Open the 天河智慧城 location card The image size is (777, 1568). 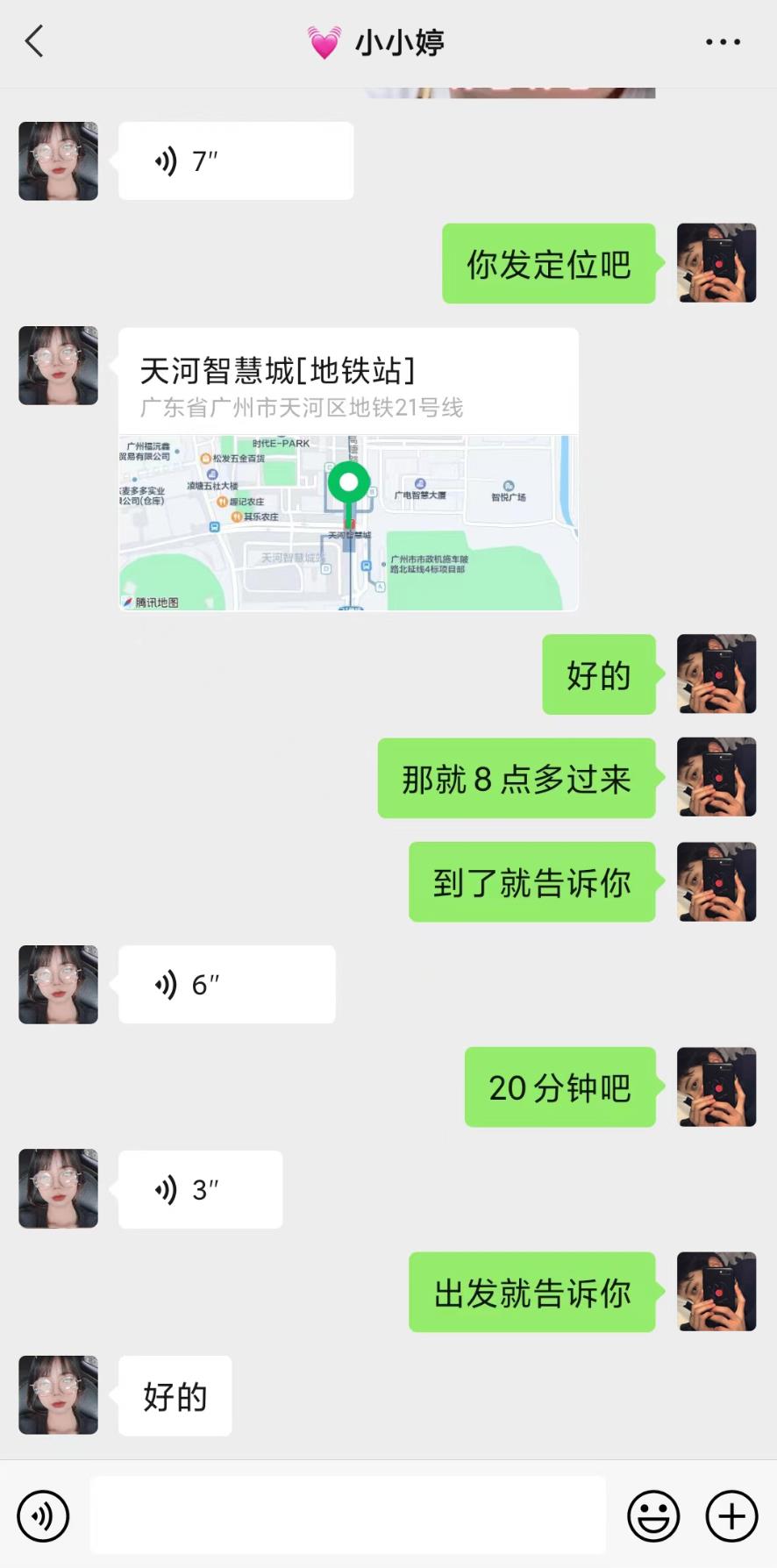[348, 469]
